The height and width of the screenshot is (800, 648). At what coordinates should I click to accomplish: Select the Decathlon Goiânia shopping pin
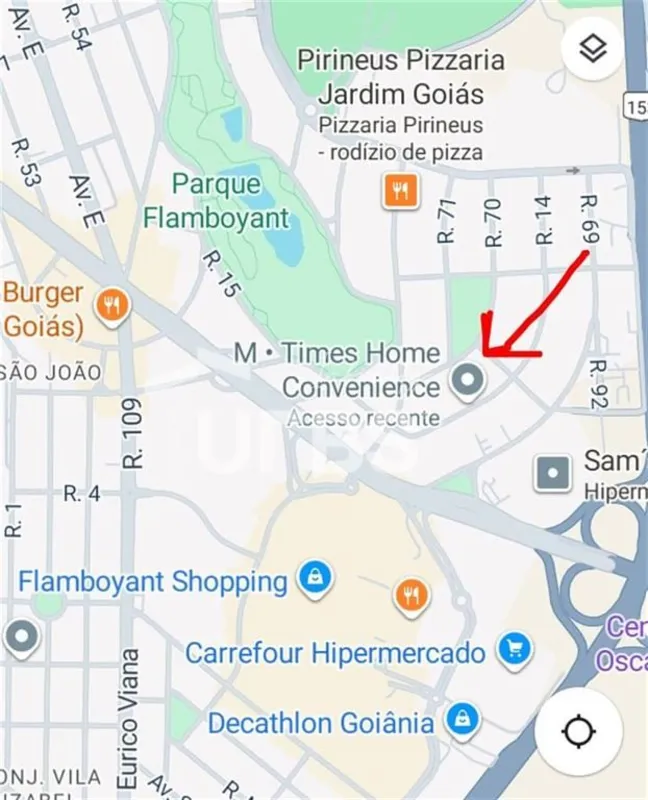[462, 718]
